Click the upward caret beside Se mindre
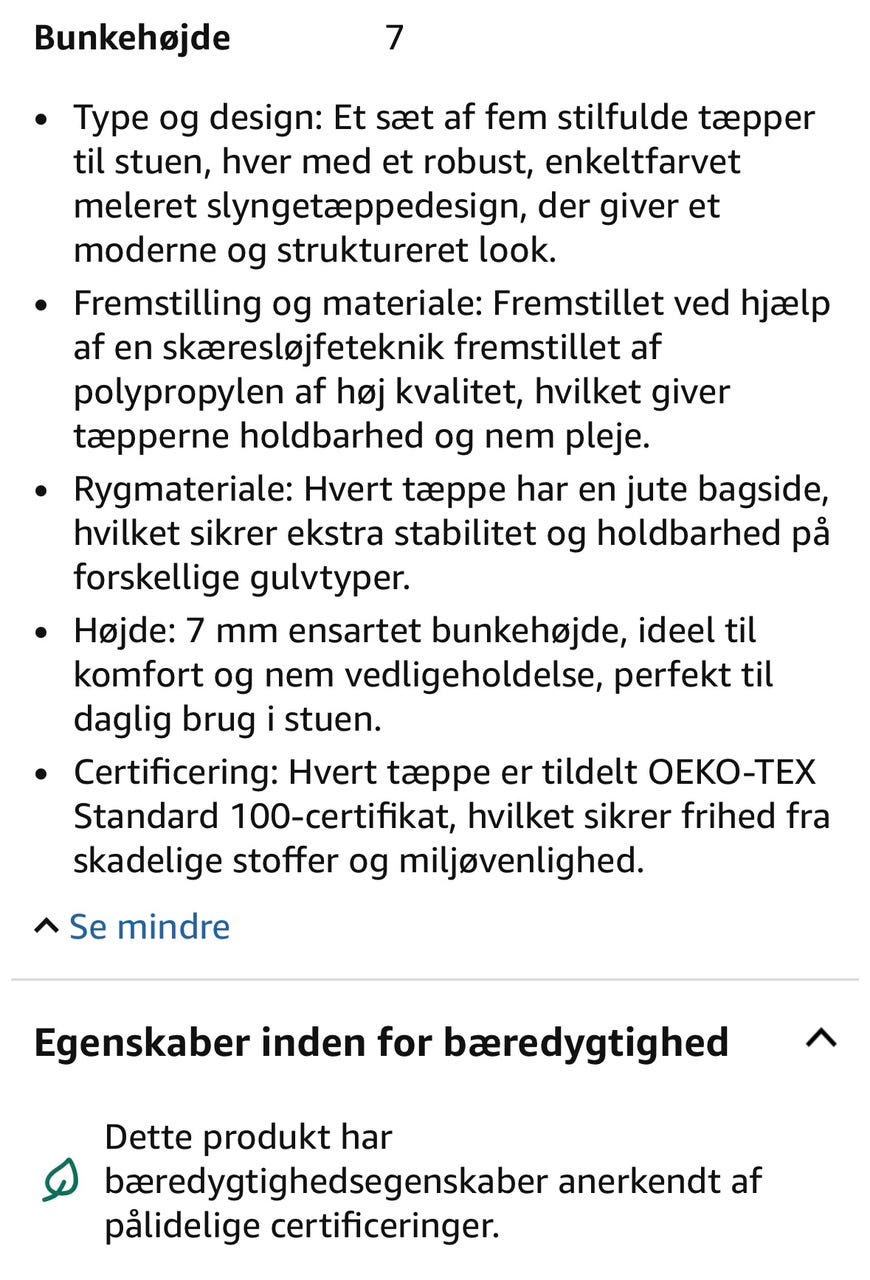 coord(44,924)
